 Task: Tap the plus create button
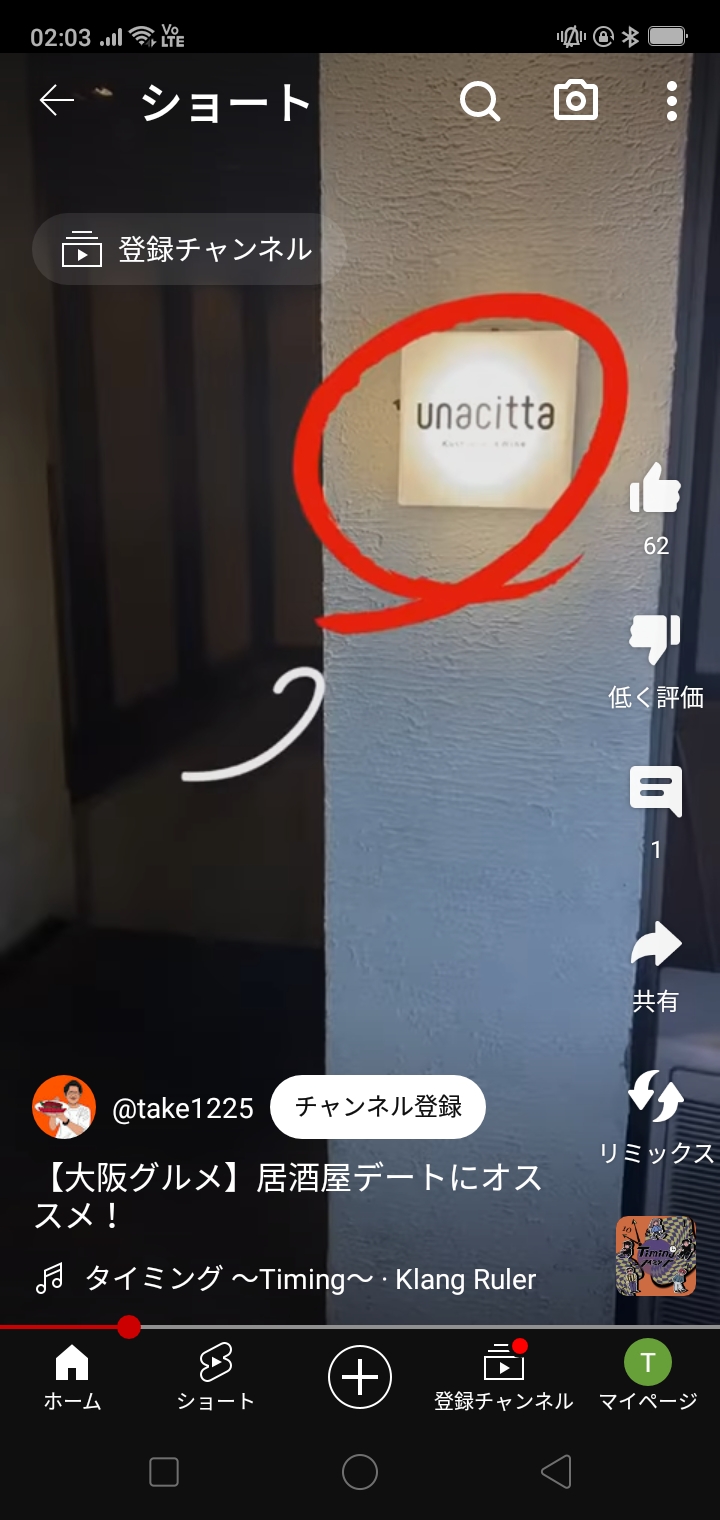pyautogui.click(x=360, y=1377)
